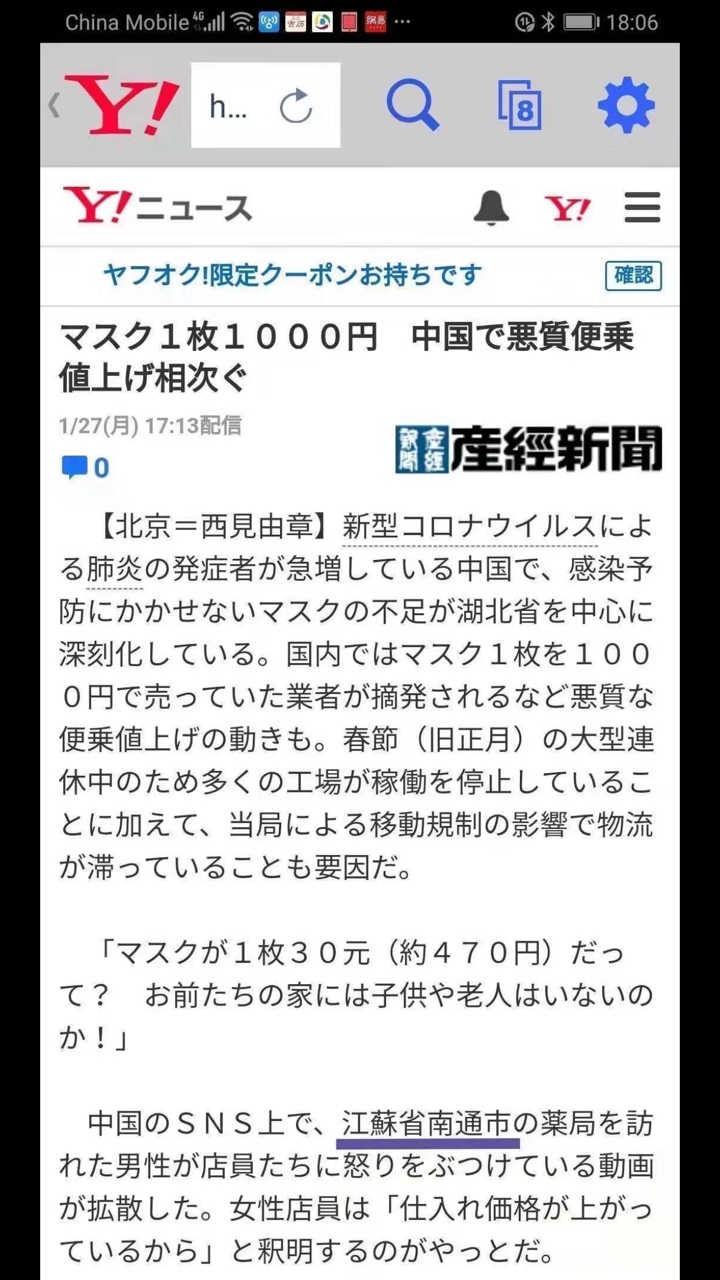The image size is (720, 1280).
Task: Open the tabs switcher showing 8
Action: [520, 105]
